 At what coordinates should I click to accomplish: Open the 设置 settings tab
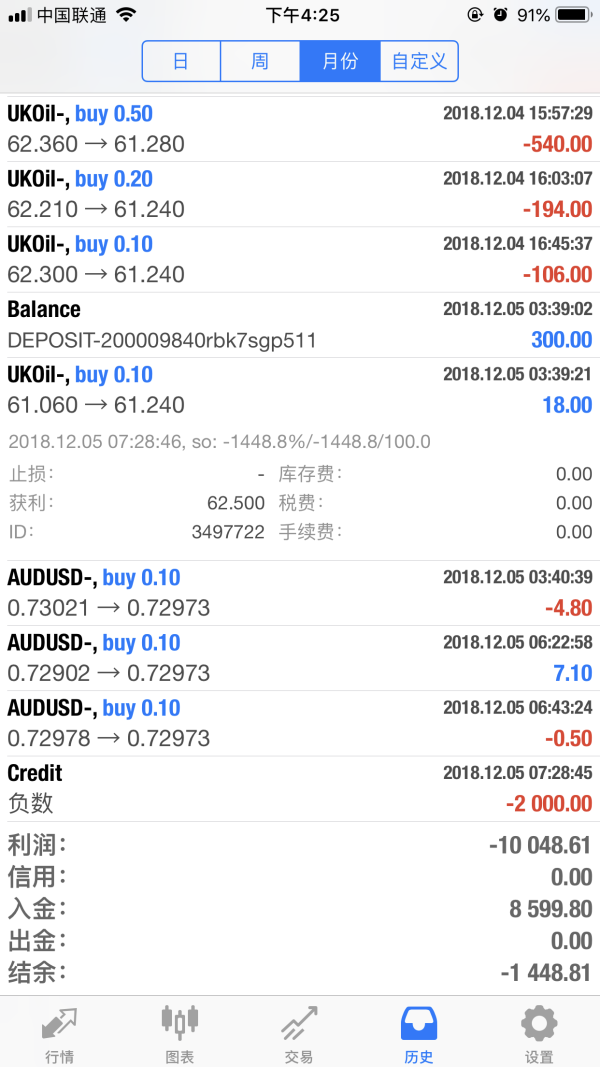539,1032
